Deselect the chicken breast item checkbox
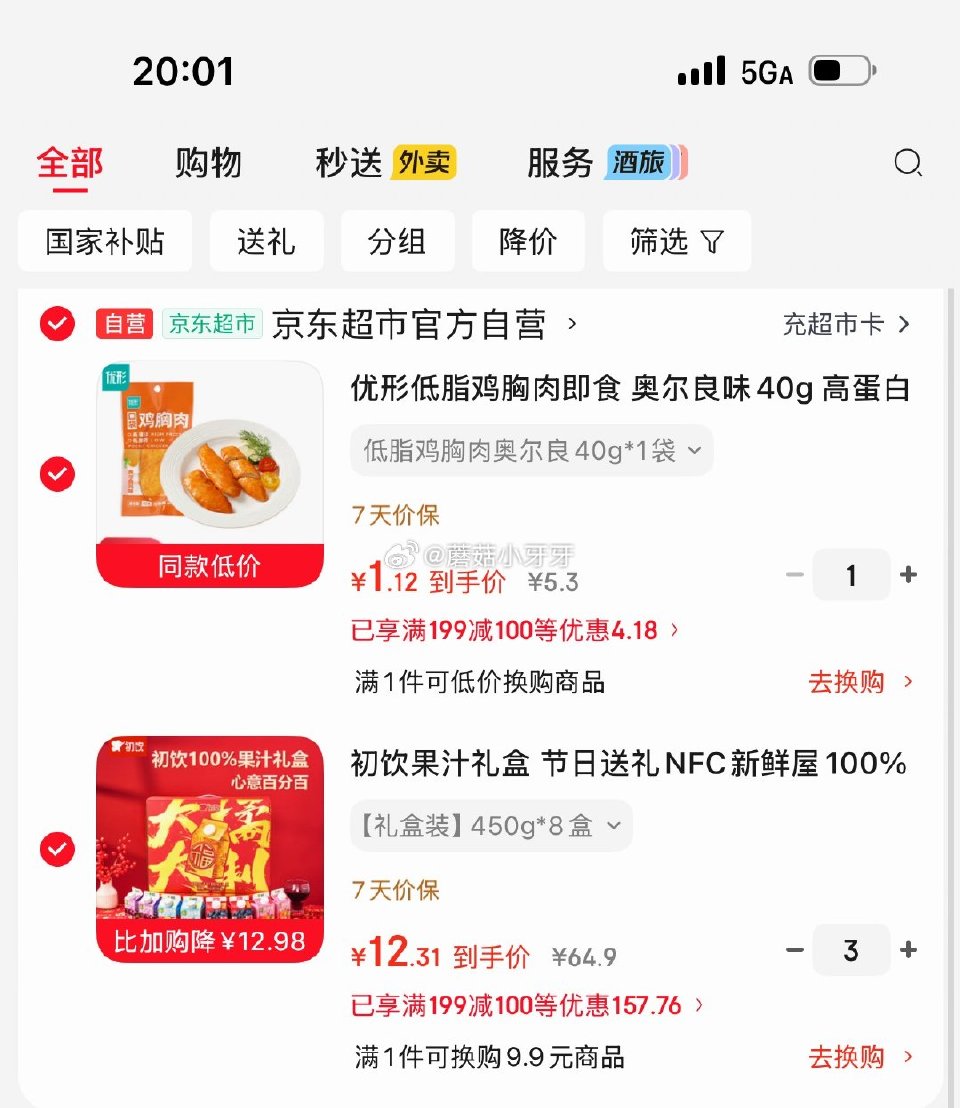 point(57,474)
